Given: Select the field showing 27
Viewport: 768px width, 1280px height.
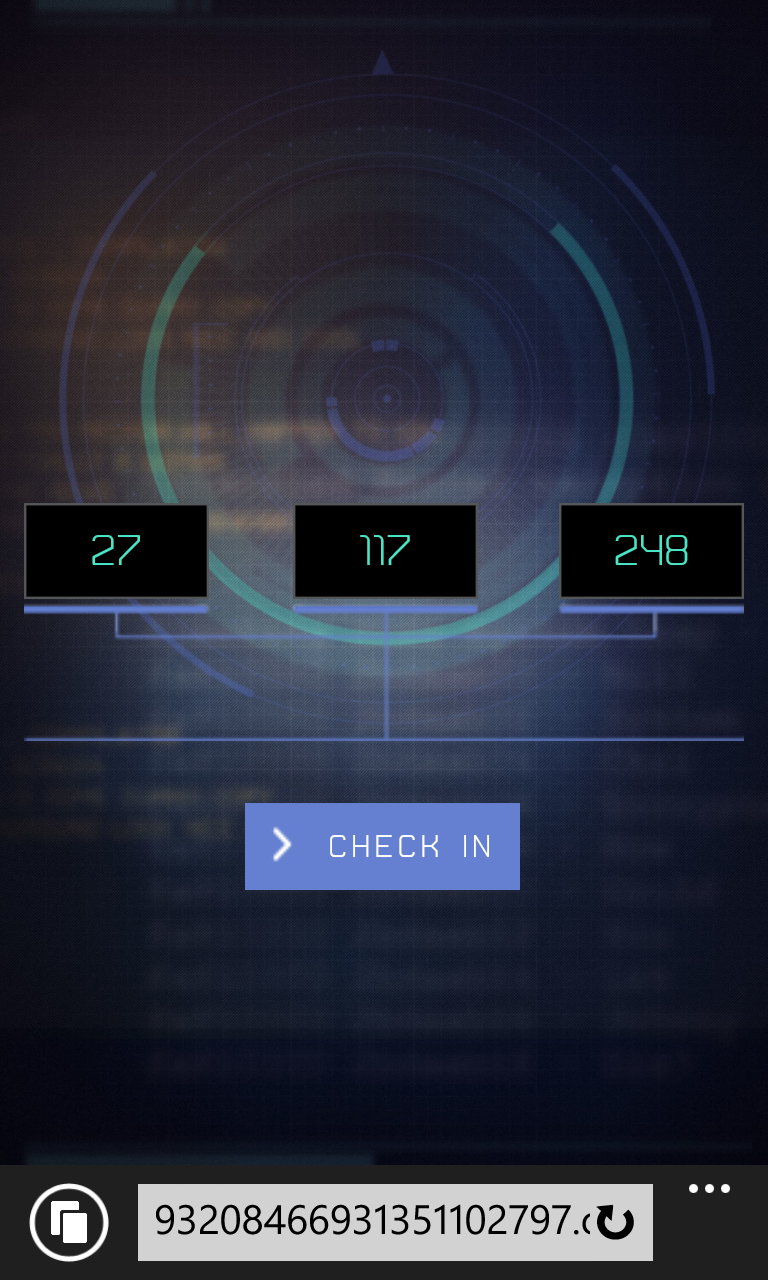Looking at the screenshot, I should (x=116, y=551).
